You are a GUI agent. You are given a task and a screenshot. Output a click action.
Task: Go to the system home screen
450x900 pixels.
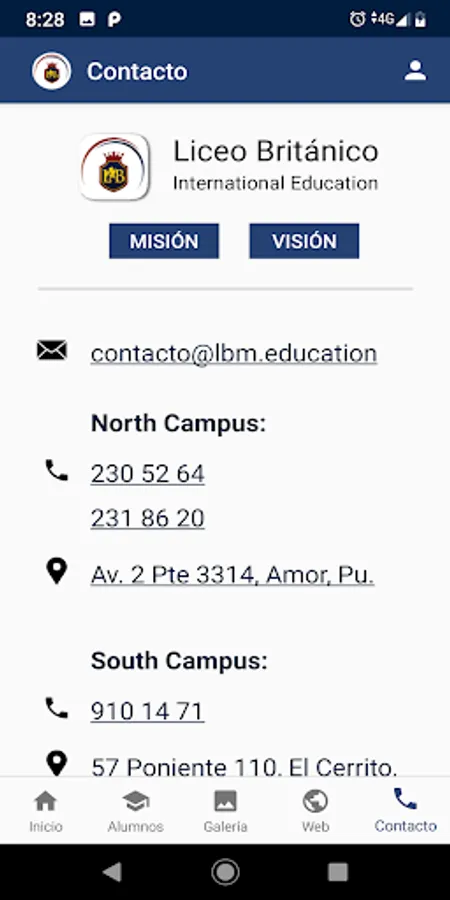[x=225, y=872]
